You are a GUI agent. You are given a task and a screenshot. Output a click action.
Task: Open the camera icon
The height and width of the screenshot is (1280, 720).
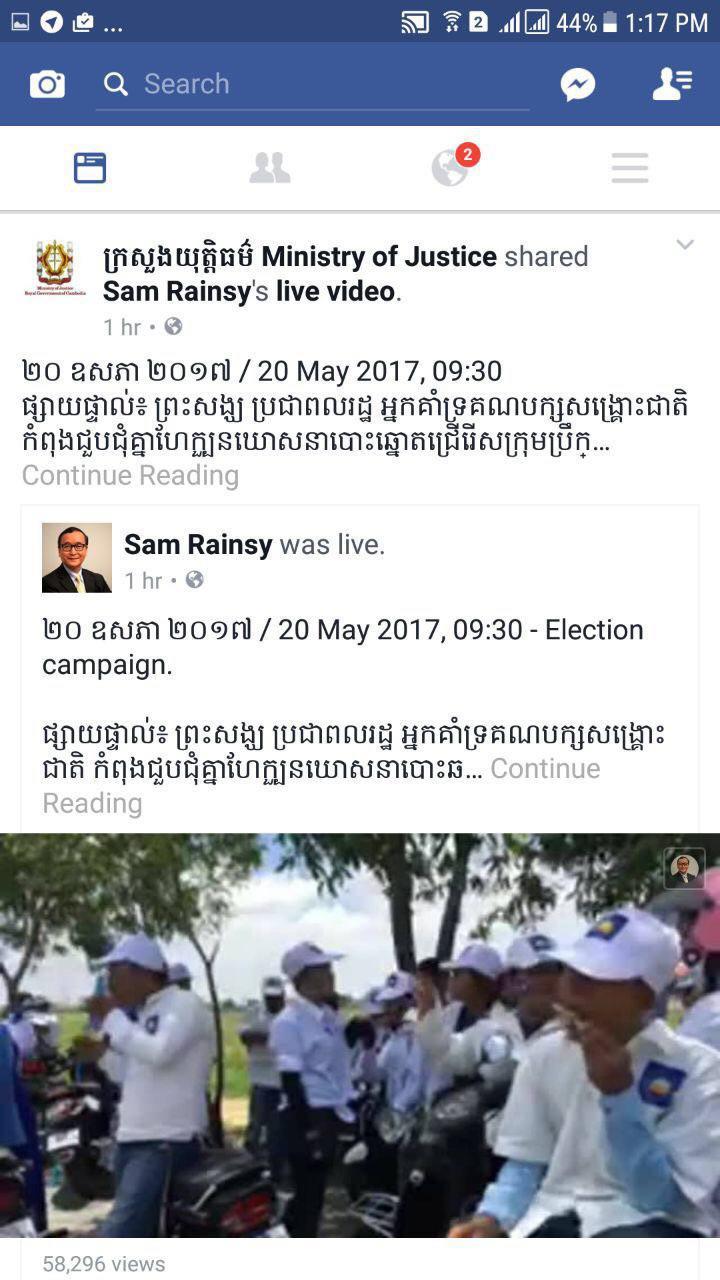[x=47, y=85]
